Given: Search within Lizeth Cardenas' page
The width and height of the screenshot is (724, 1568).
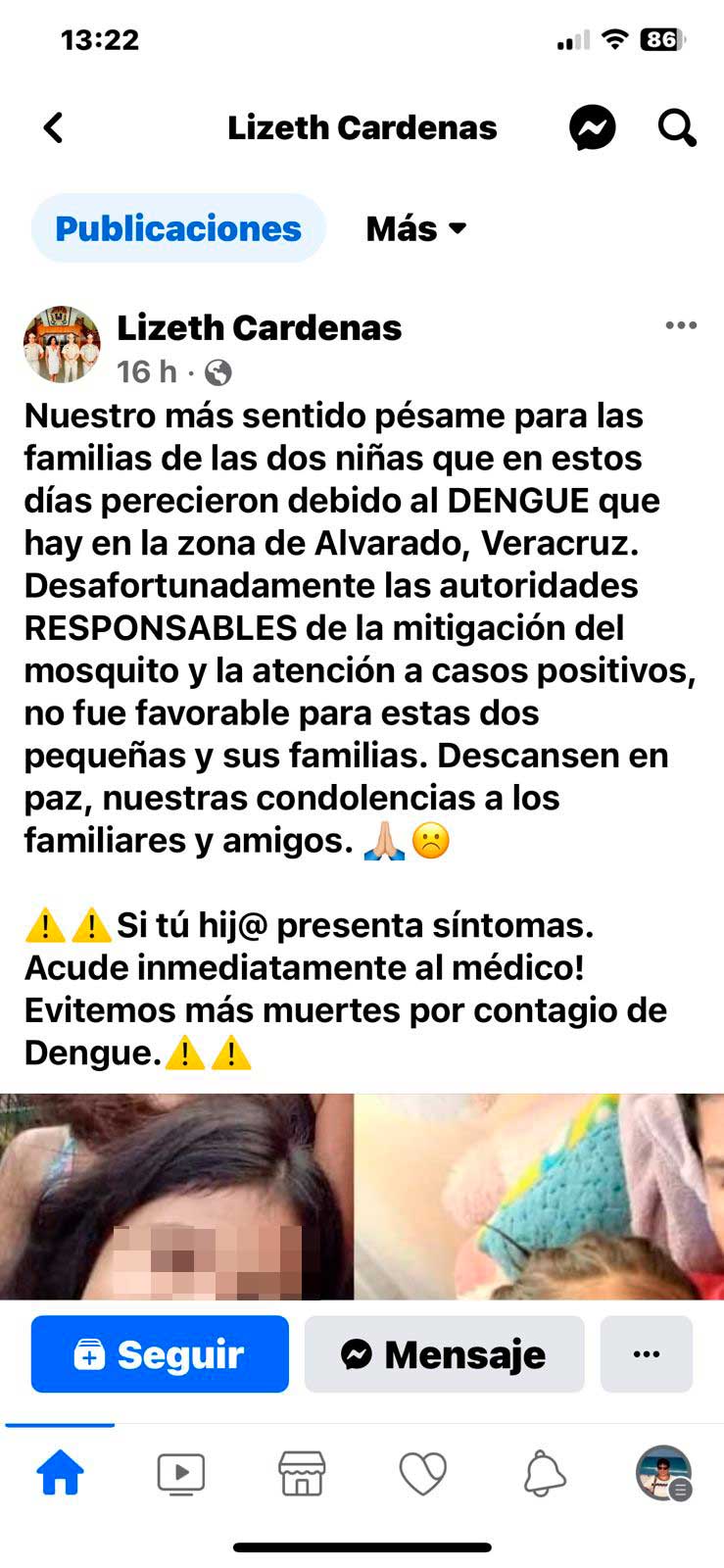Looking at the screenshot, I should (x=676, y=127).
